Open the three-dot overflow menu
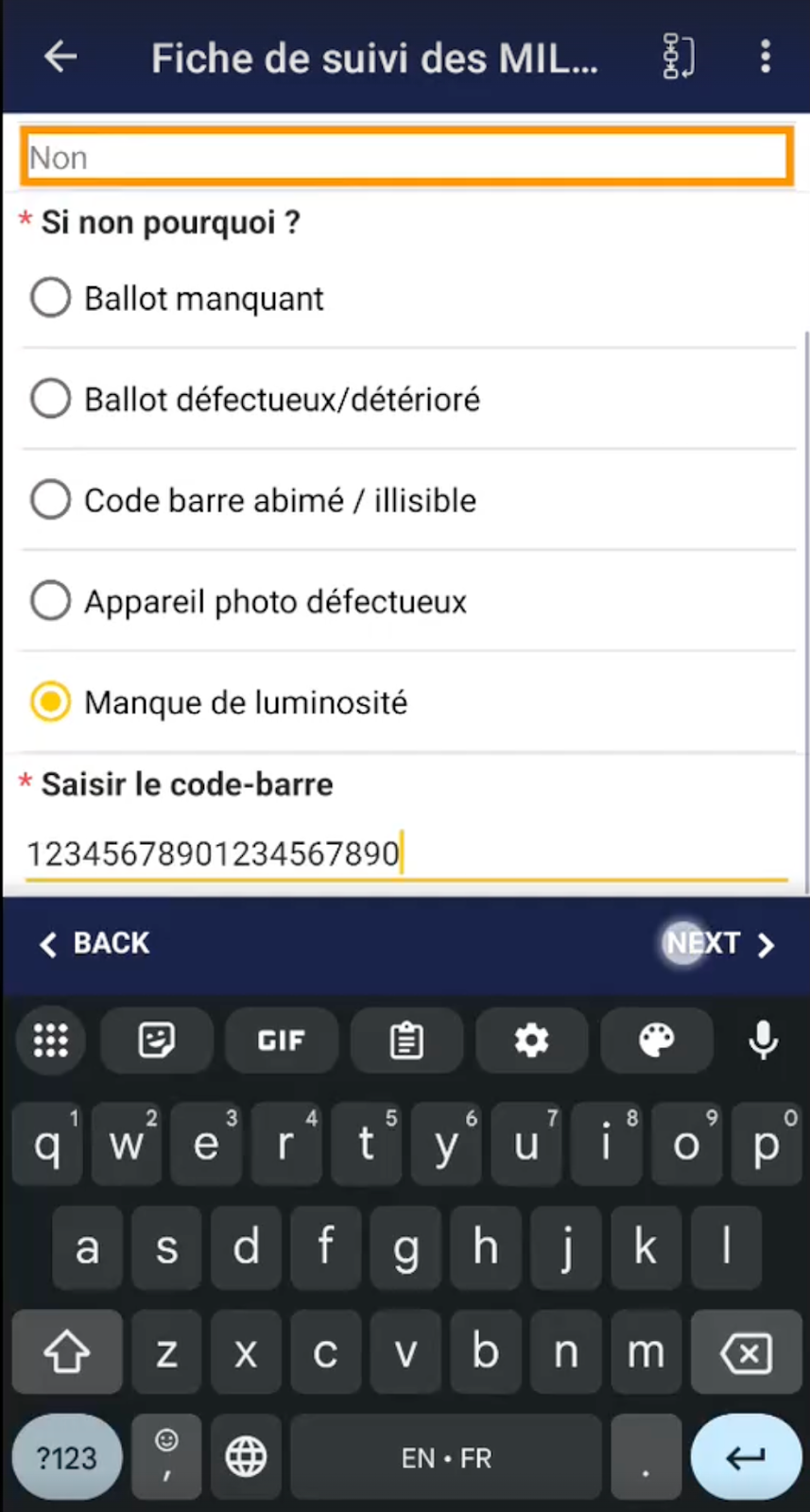The height and width of the screenshot is (1512, 810). 765,58
